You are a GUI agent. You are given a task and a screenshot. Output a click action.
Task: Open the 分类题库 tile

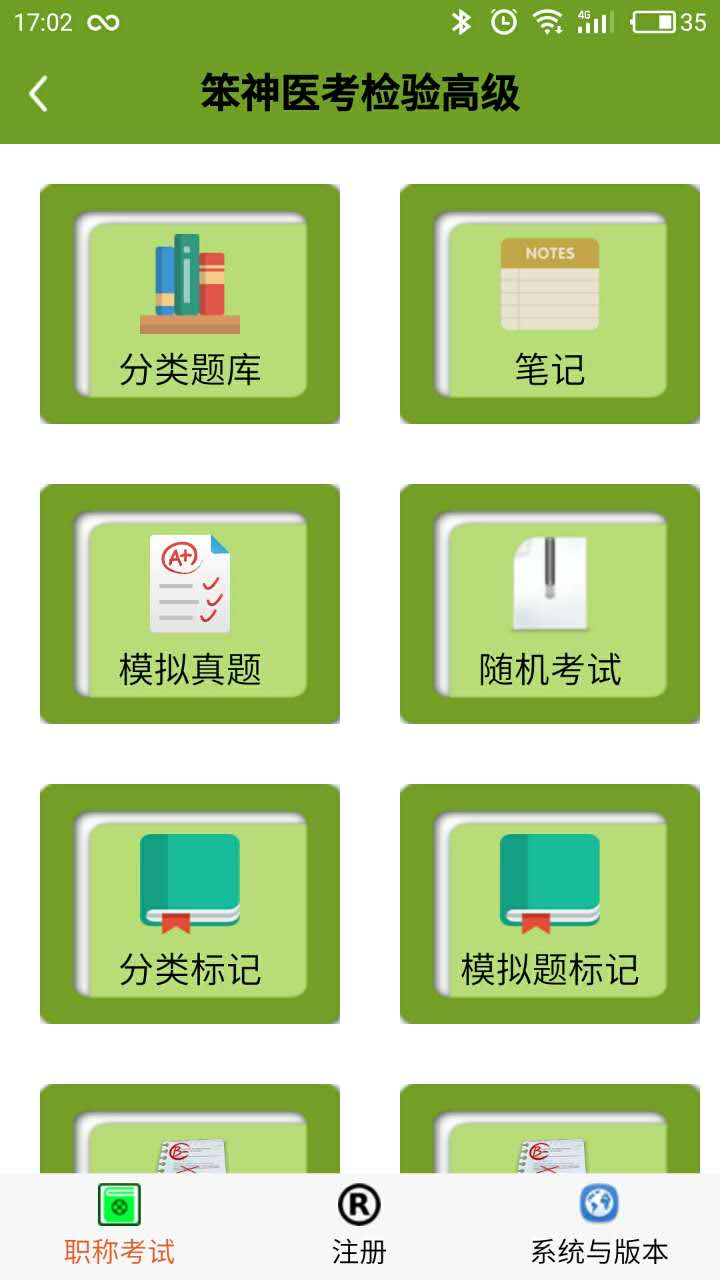190,304
